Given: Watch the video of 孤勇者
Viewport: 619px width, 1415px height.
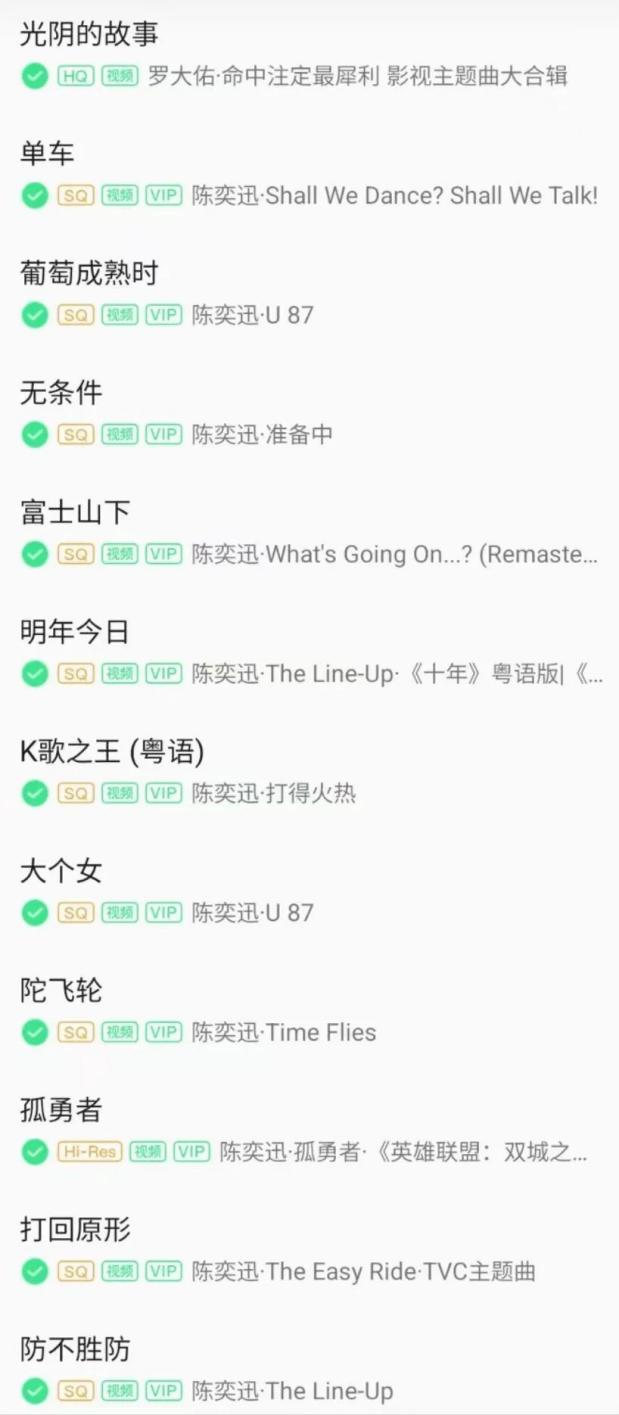Looking at the screenshot, I should tap(148, 1152).
